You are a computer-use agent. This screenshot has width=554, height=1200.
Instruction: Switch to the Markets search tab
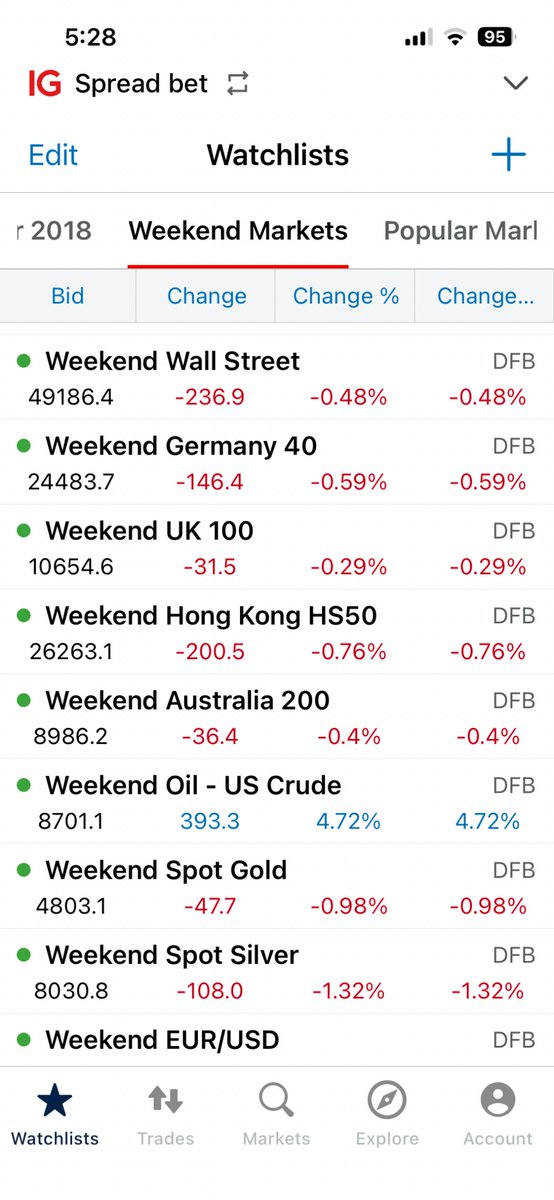[x=276, y=1115]
